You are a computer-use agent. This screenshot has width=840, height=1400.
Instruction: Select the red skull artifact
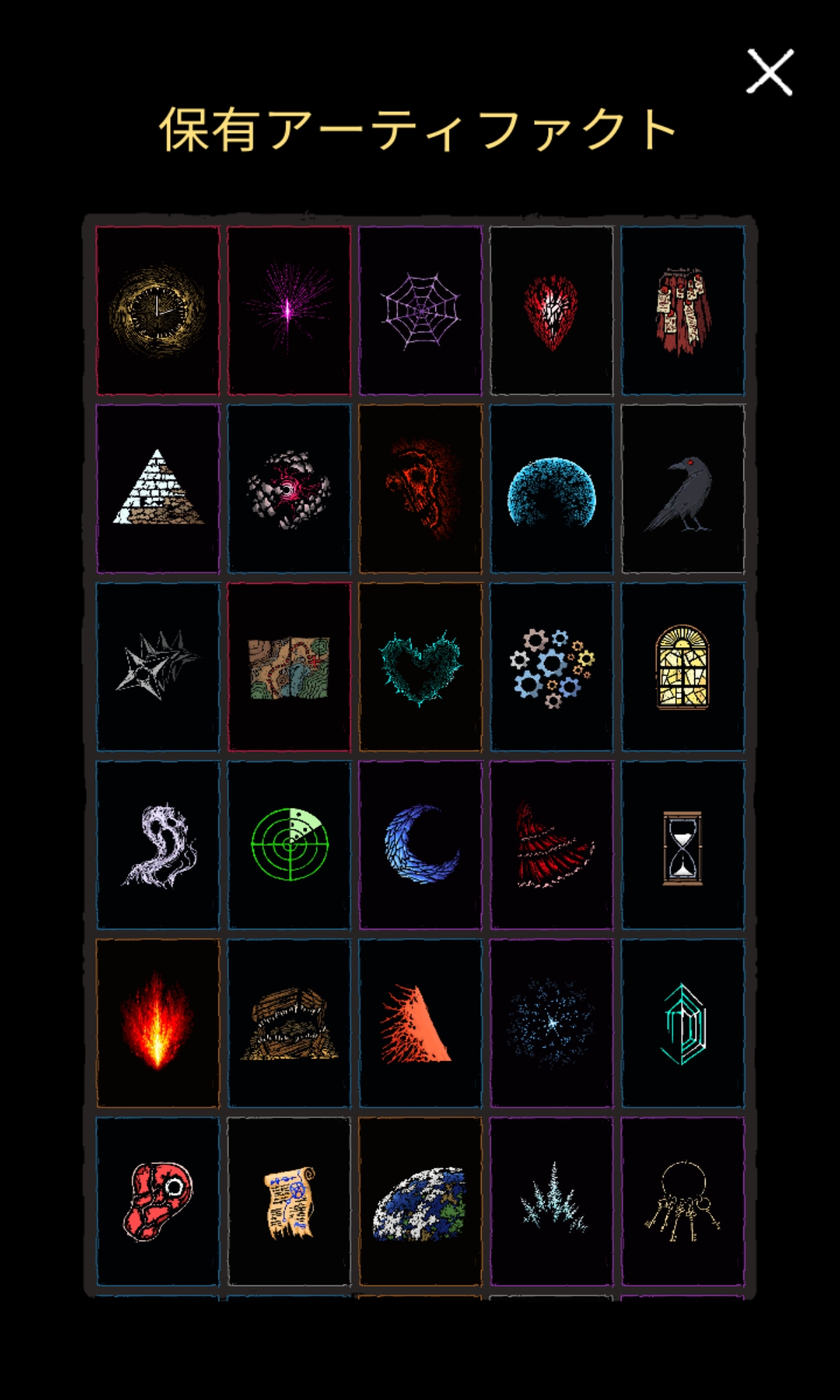(420, 489)
